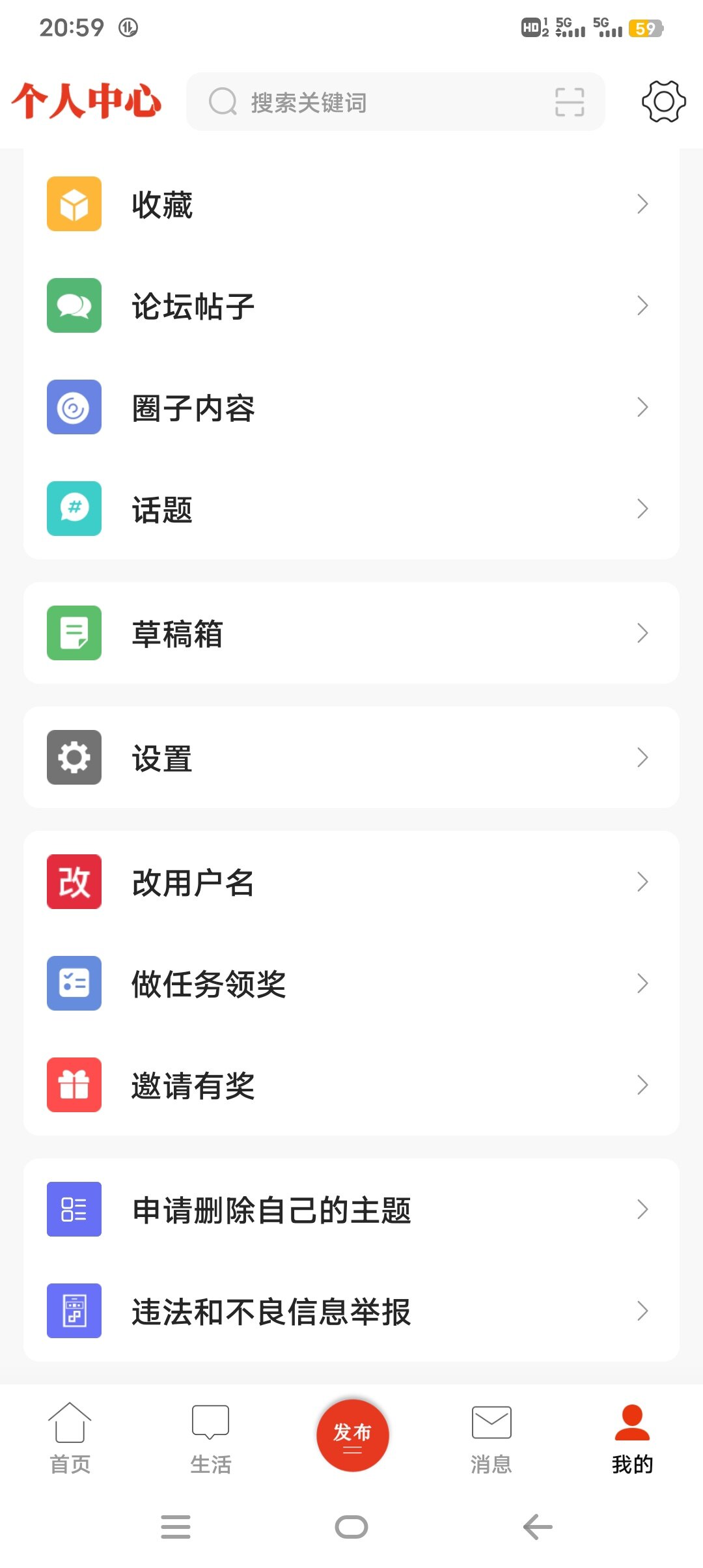The width and height of the screenshot is (703, 1568).
Task: Open 收藏 favorites
Action: click(351, 204)
